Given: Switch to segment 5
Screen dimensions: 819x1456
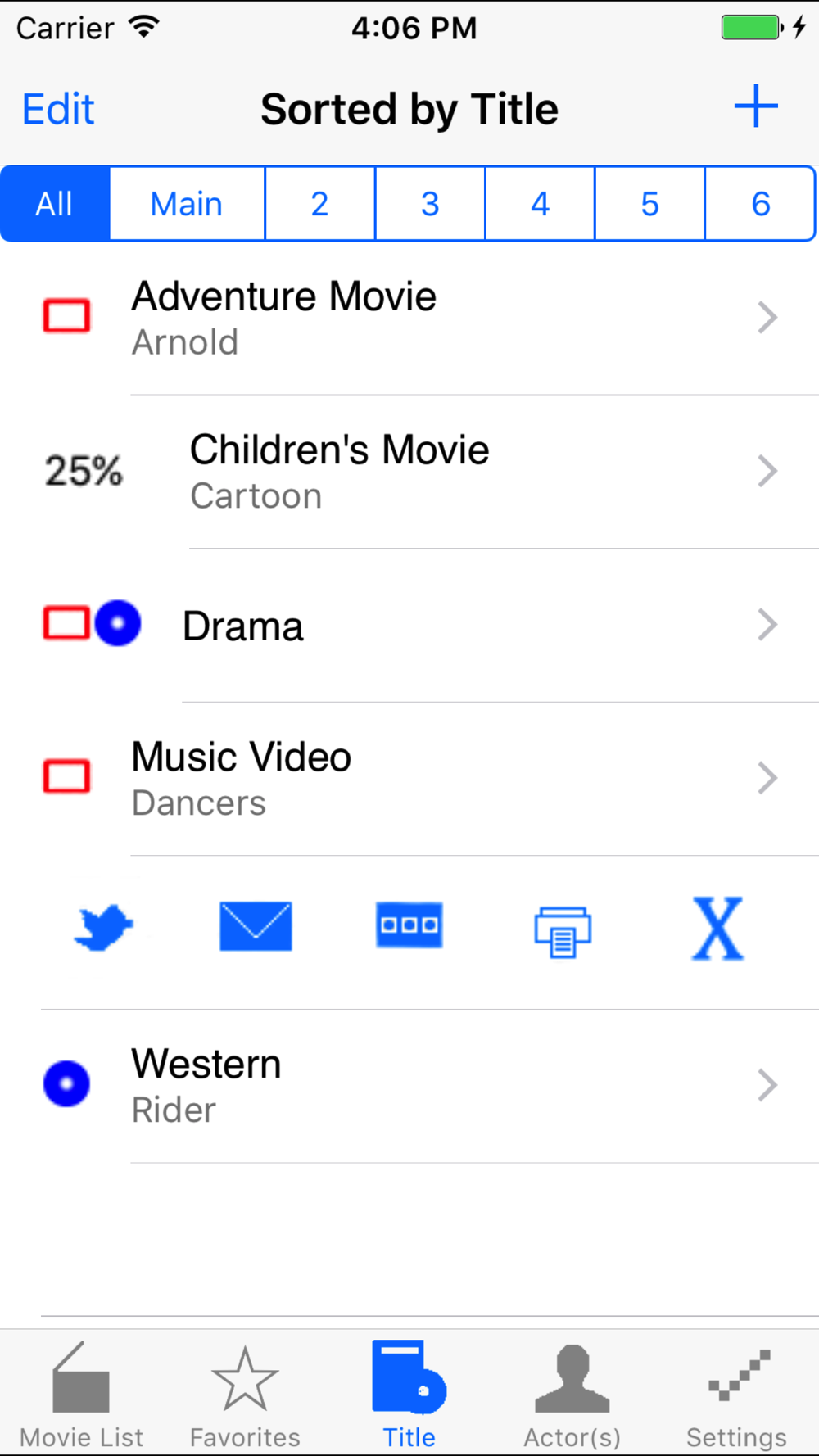Looking at the screenshot, I should 649,204.
